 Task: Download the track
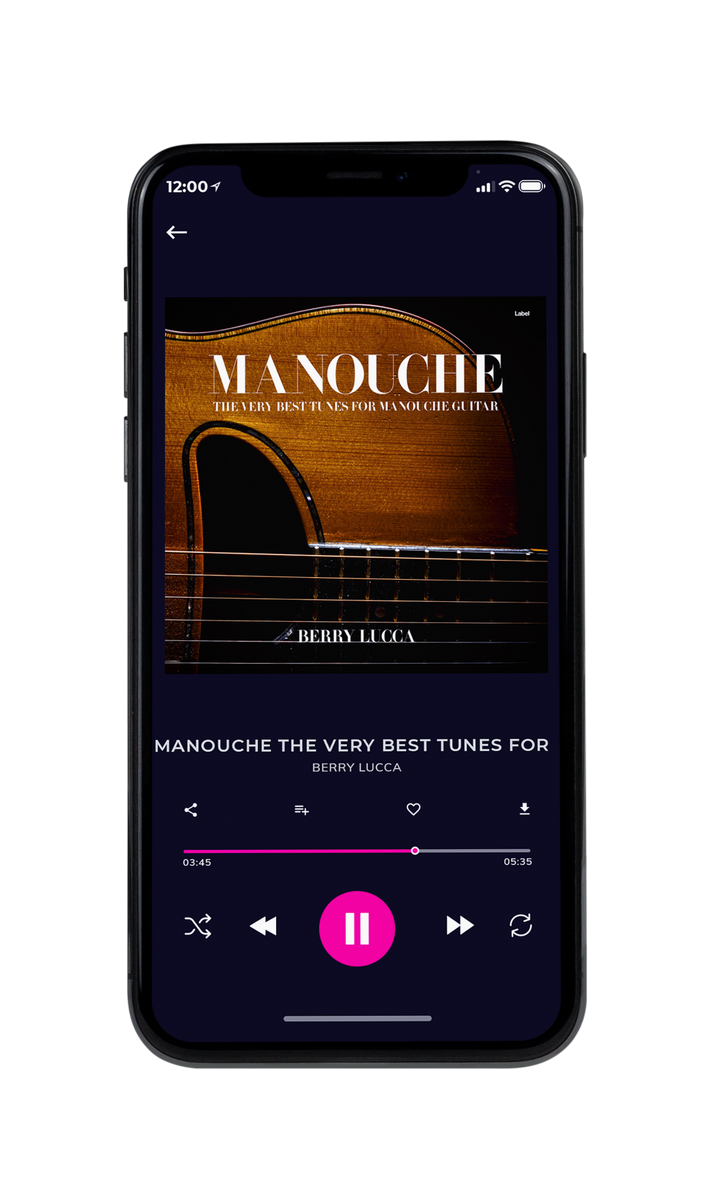pos(524,809)
